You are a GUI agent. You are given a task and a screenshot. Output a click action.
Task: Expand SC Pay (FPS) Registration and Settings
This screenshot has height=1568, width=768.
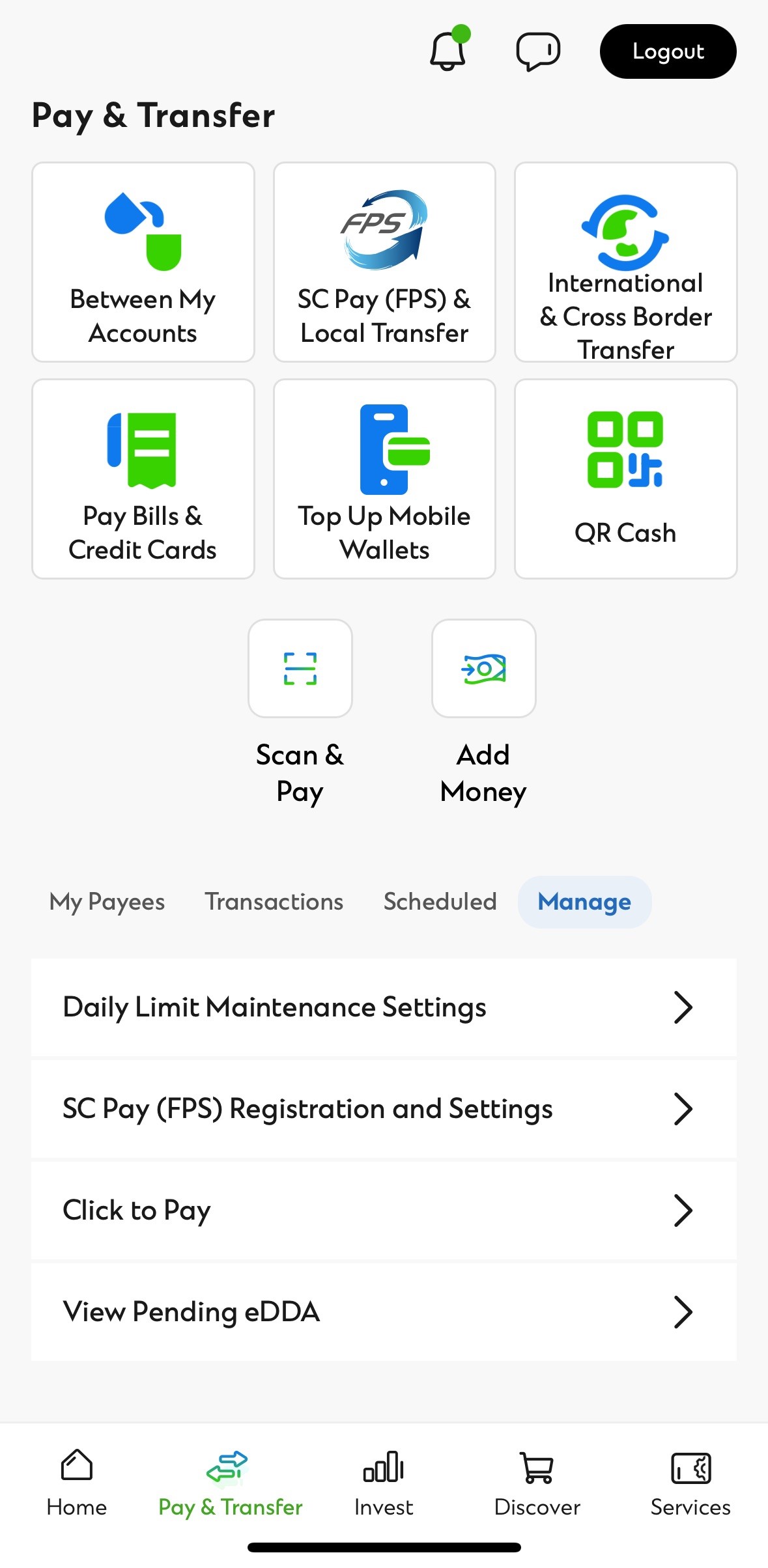tap(384, 1109)
